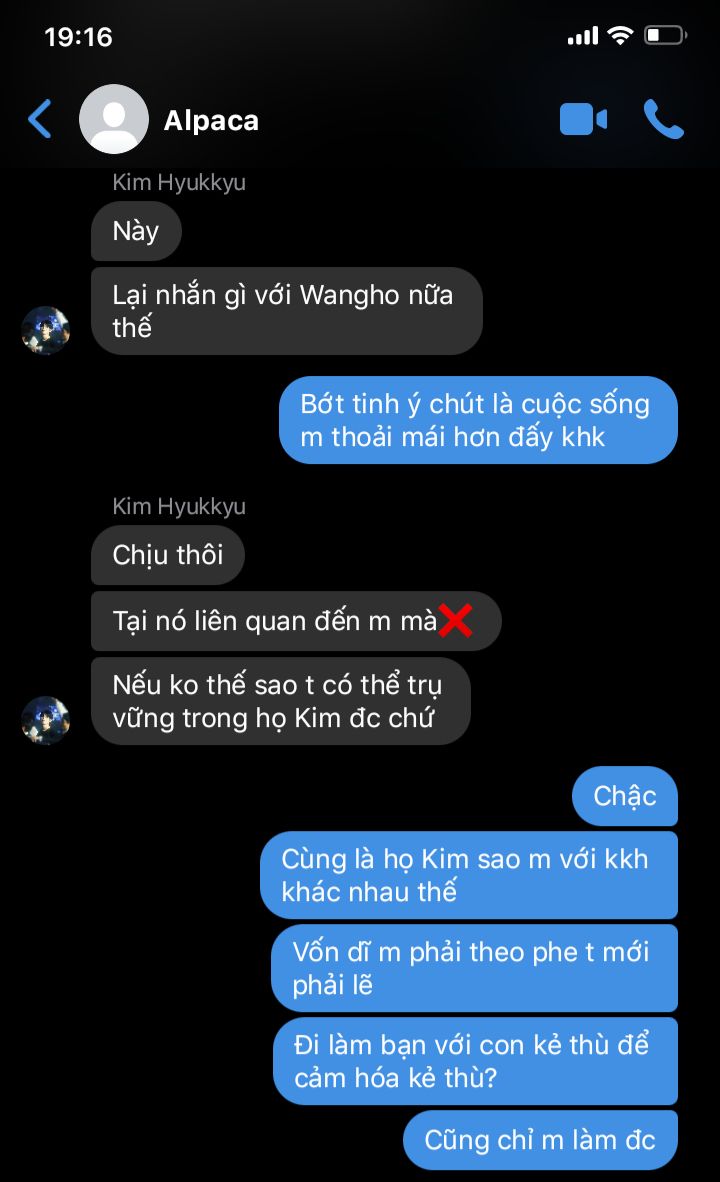Image resolution: width=720 pixels, height=1182 pixels.
Task: Open Kim Hyukkyu's avatar beside the Wangho message
Action: (45, 330)
